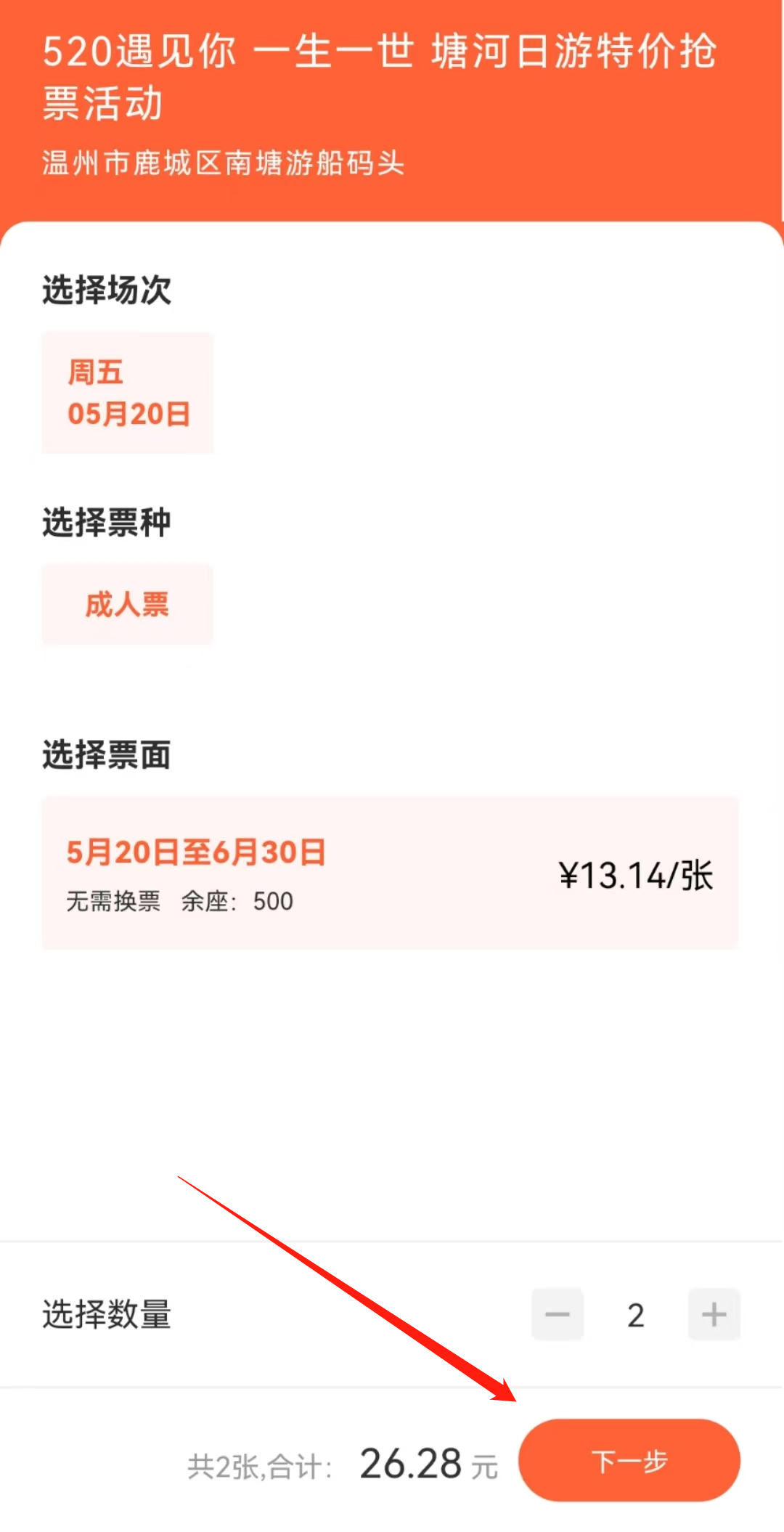
Task: Increase ticket quantity with plus button
Action: coord(714,1314)
